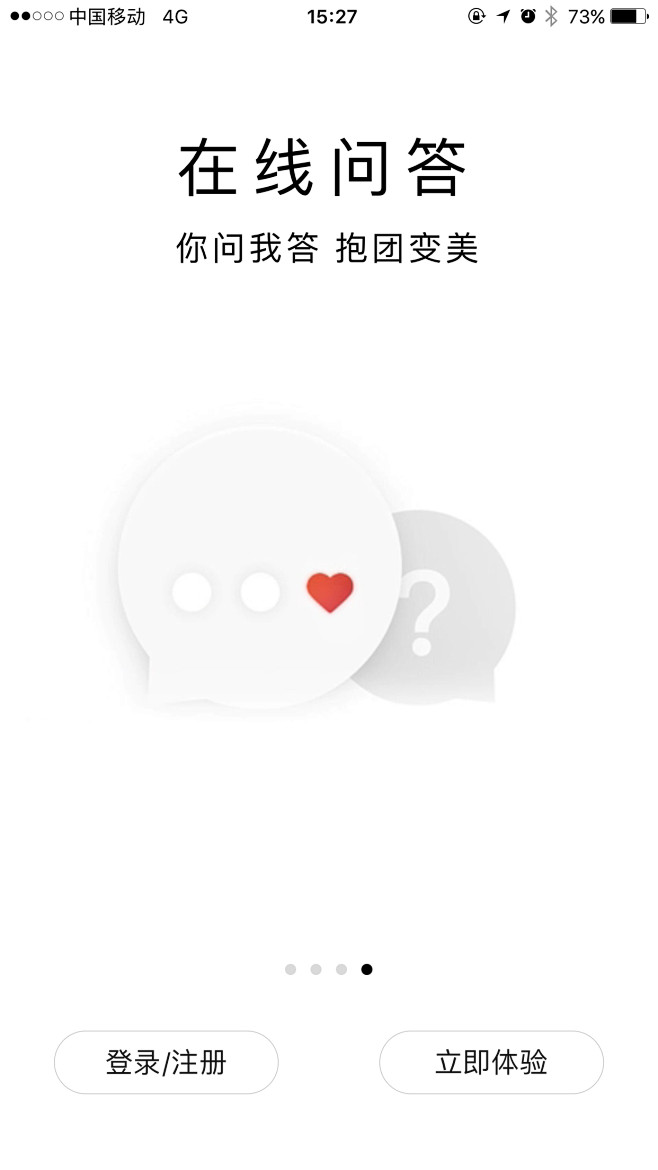Image resolution: width=658 pixels, height=1170 pixels.
Task: Select the first page indicator dot
Action: point(290,969)
